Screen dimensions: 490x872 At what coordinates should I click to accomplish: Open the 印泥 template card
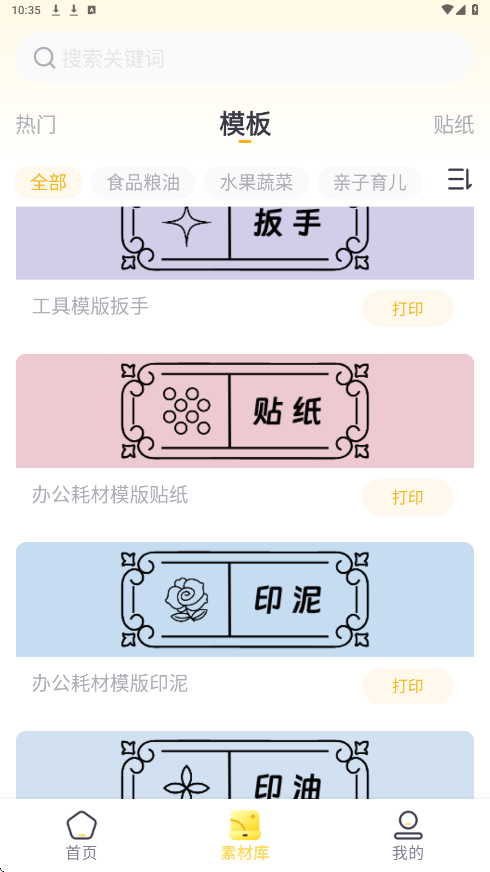pos(245,600)
